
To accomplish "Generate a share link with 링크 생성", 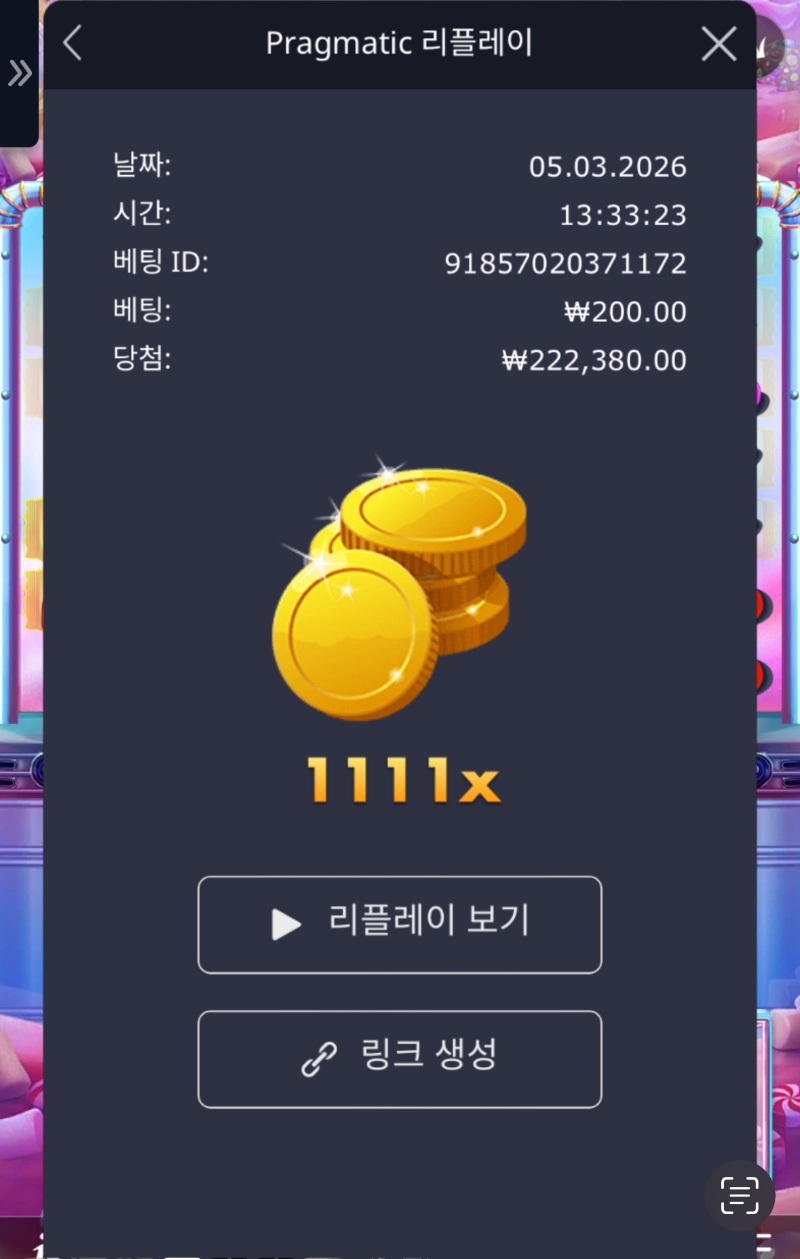I will coord(400,1059).
